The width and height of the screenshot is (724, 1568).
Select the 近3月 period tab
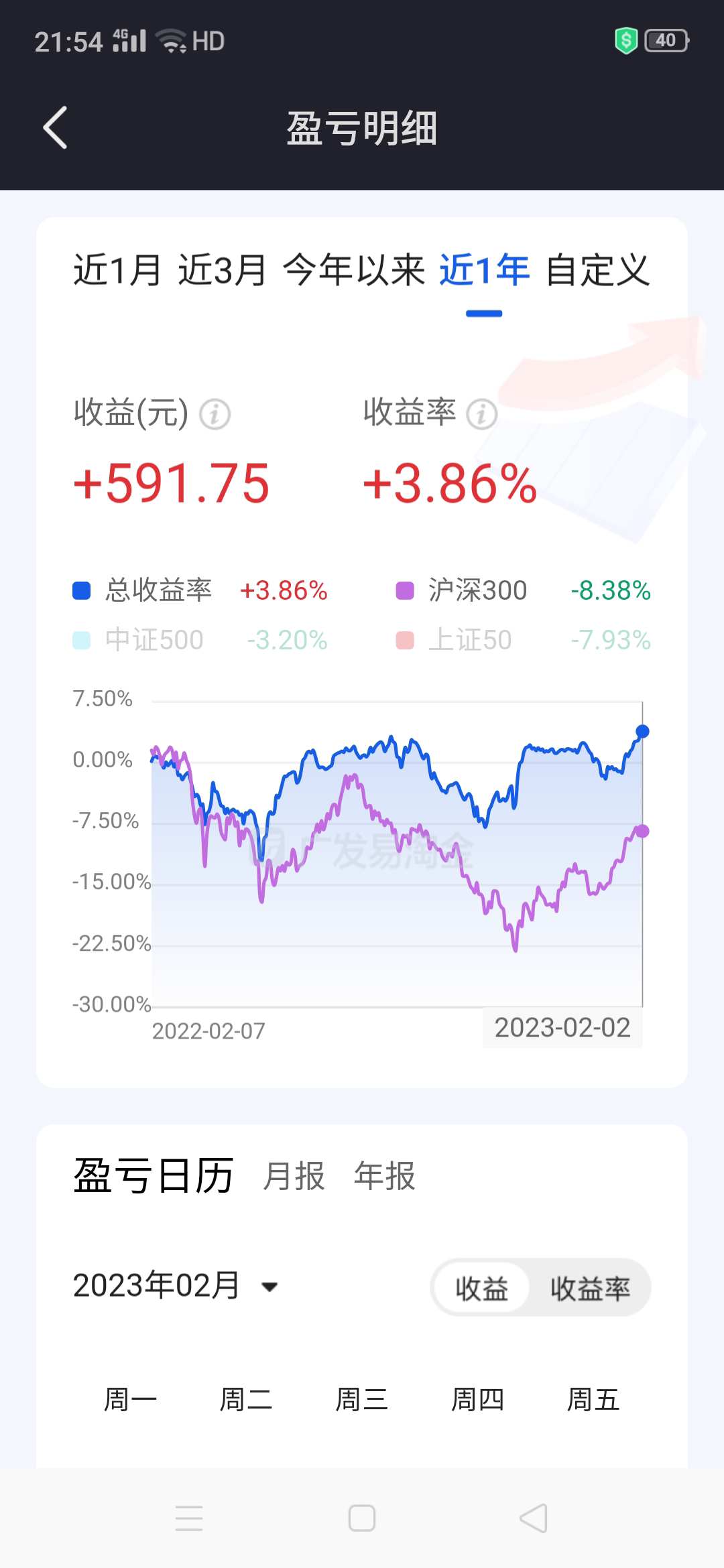tap(222, 271)
